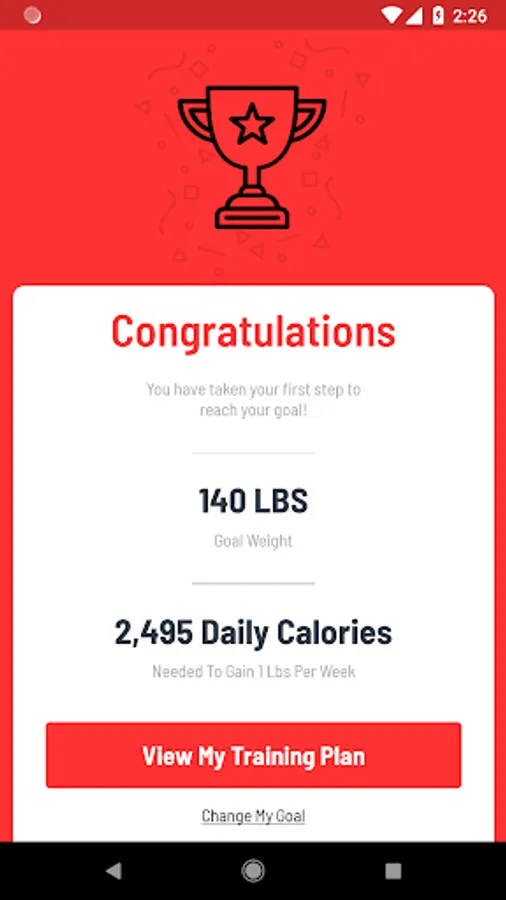Image resolution: width=506 pixels, height=900 pixels.
Task: Go back using the system back button
Action: [x=114, y=871]
